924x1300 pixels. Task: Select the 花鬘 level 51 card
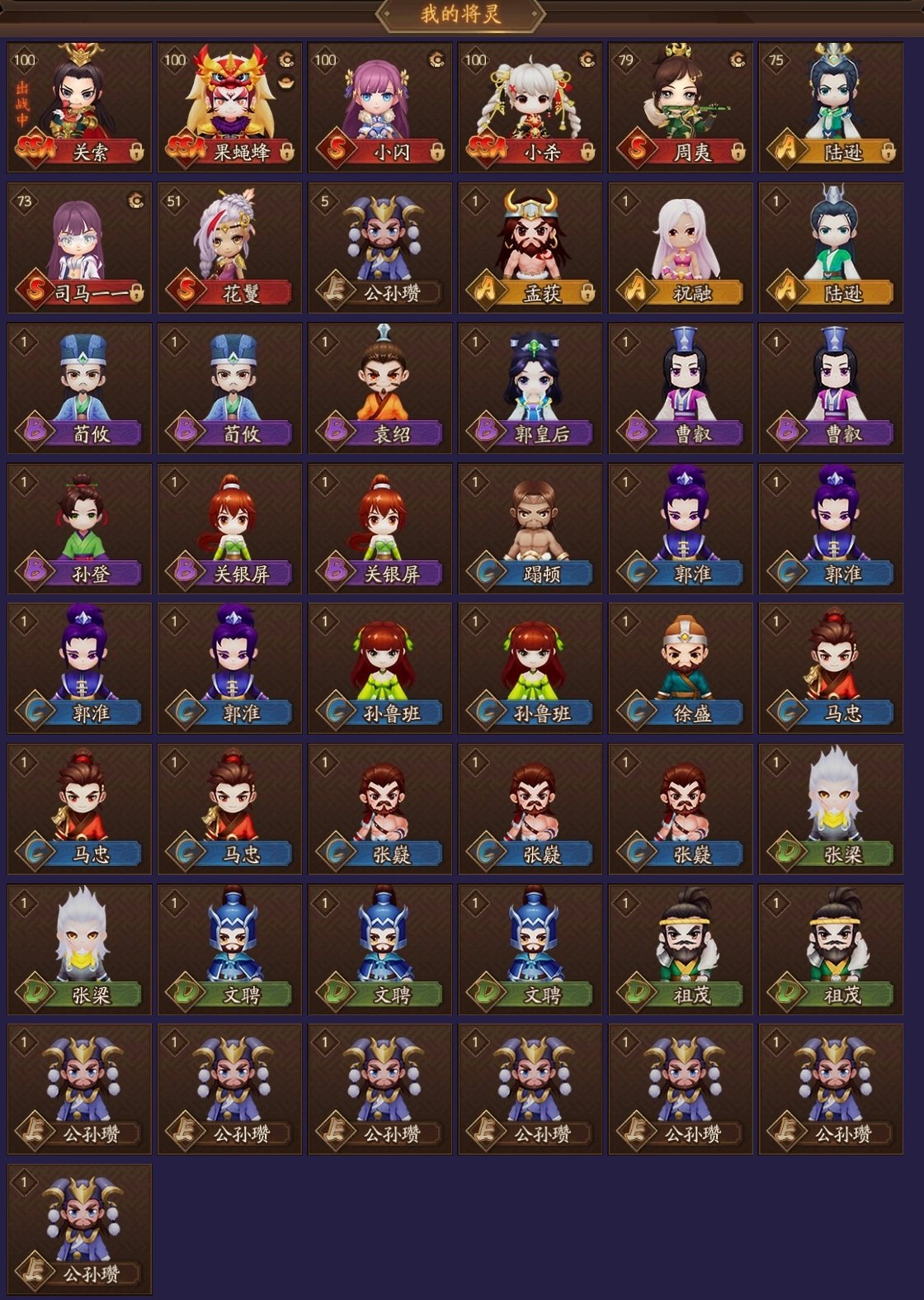[229, 248]
